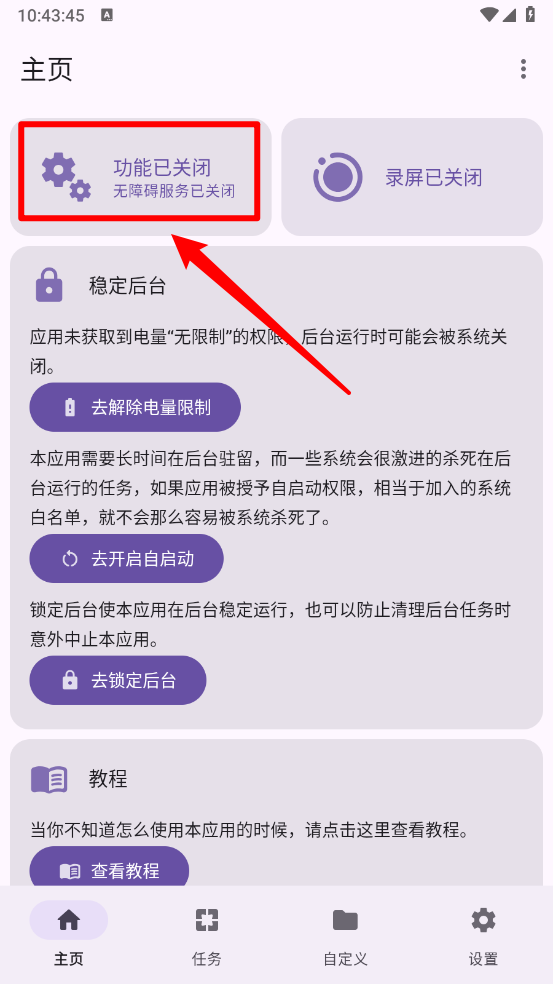Open 查看教程 tutorial button

[x=109, y=869]
